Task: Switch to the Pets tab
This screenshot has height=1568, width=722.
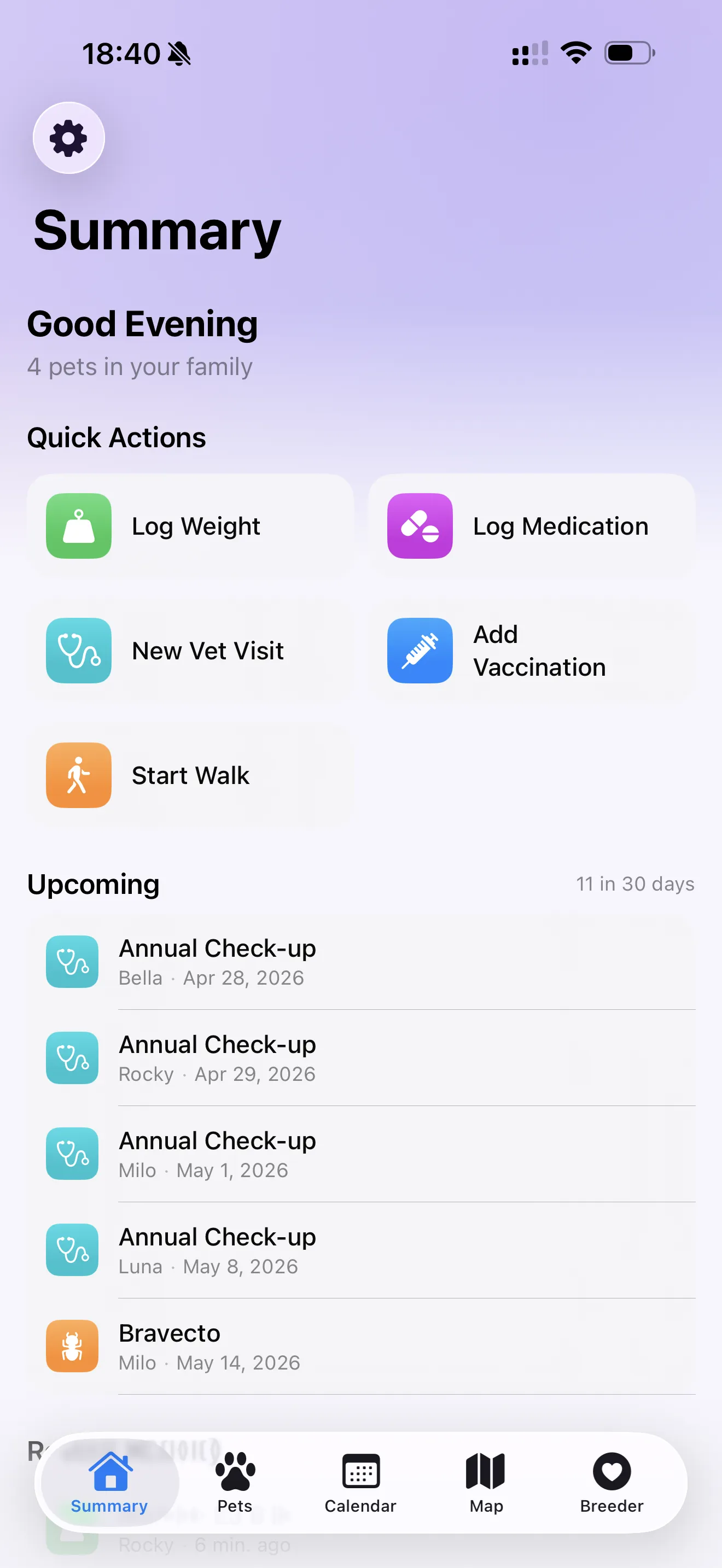Action: click(x=235, y=1483)
